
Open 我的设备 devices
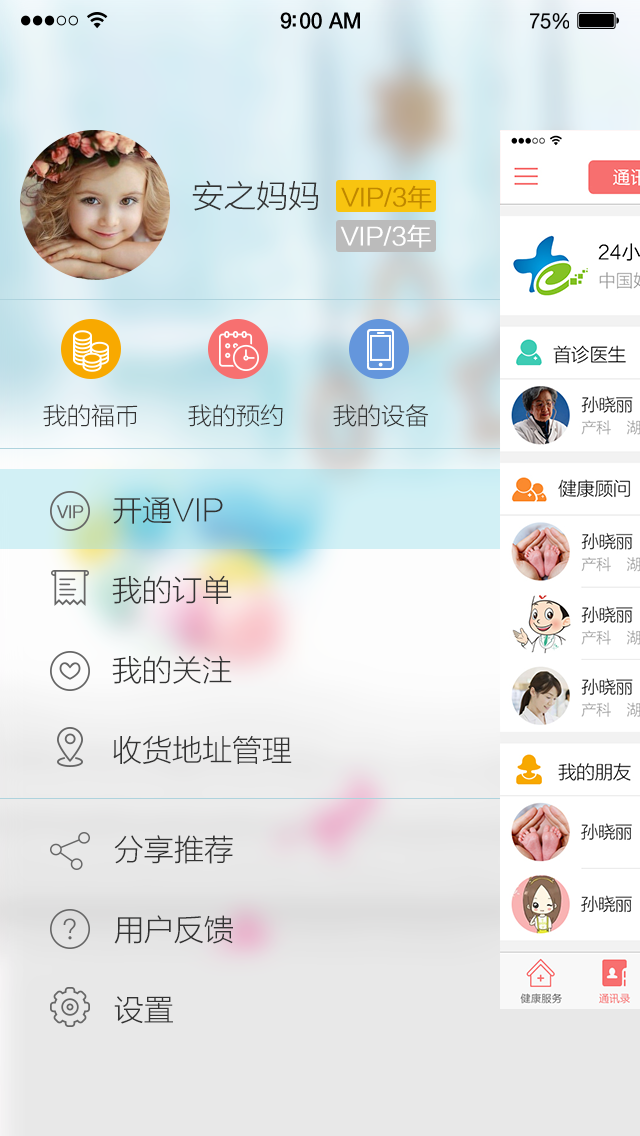click(x=380, y=372)
